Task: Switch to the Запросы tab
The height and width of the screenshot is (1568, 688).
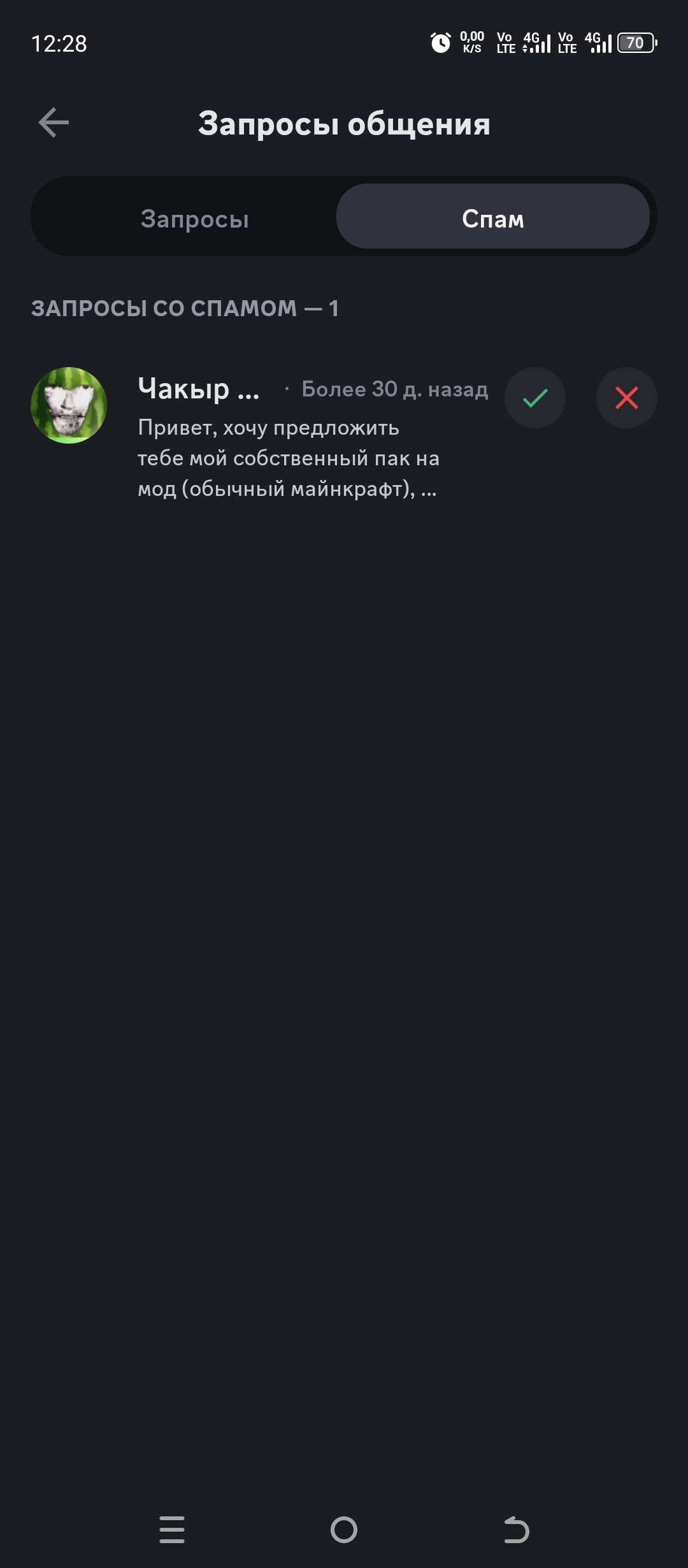Action: point(194,218)
